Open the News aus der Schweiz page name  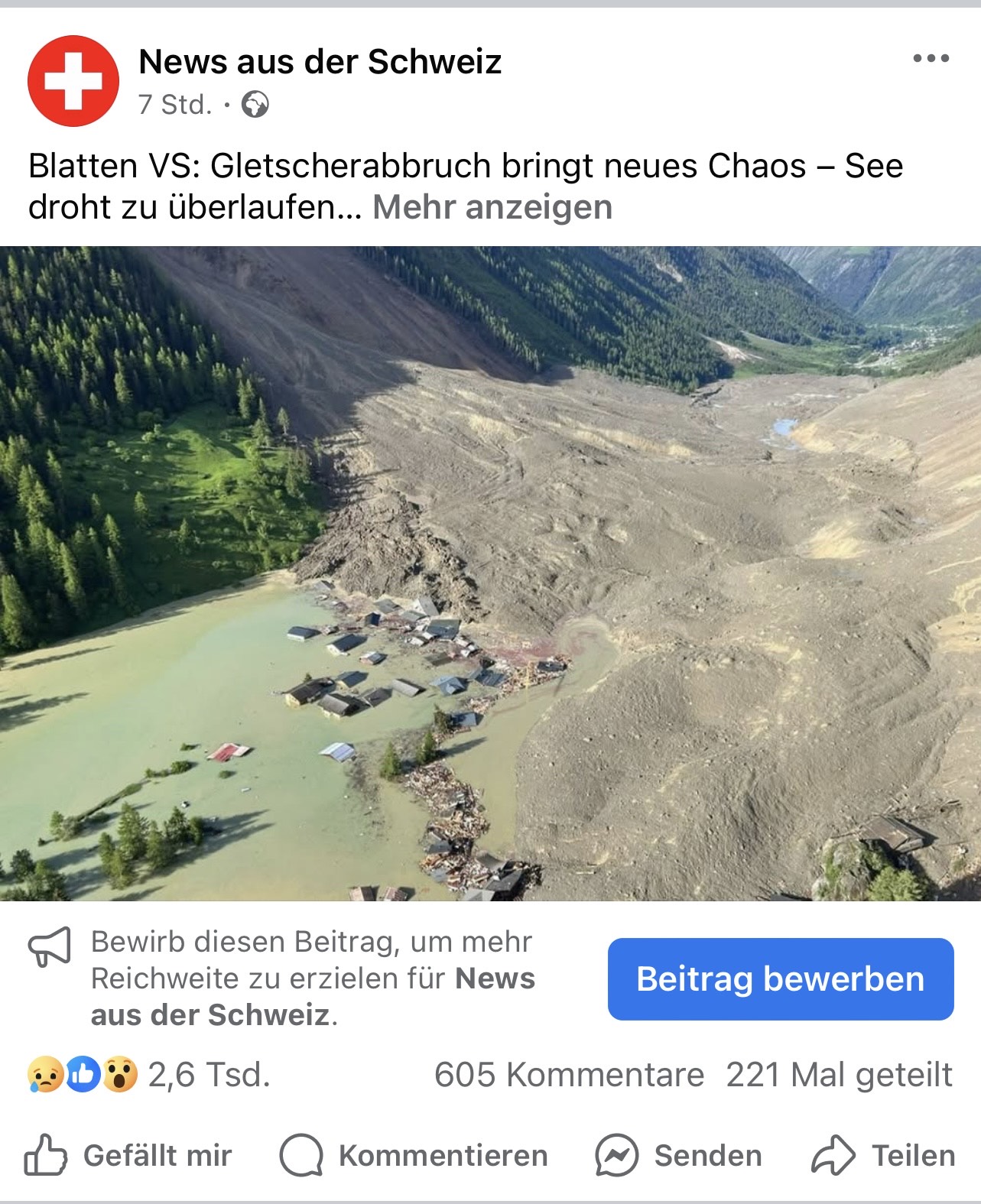pyautogui.click(x=320, y=62)
